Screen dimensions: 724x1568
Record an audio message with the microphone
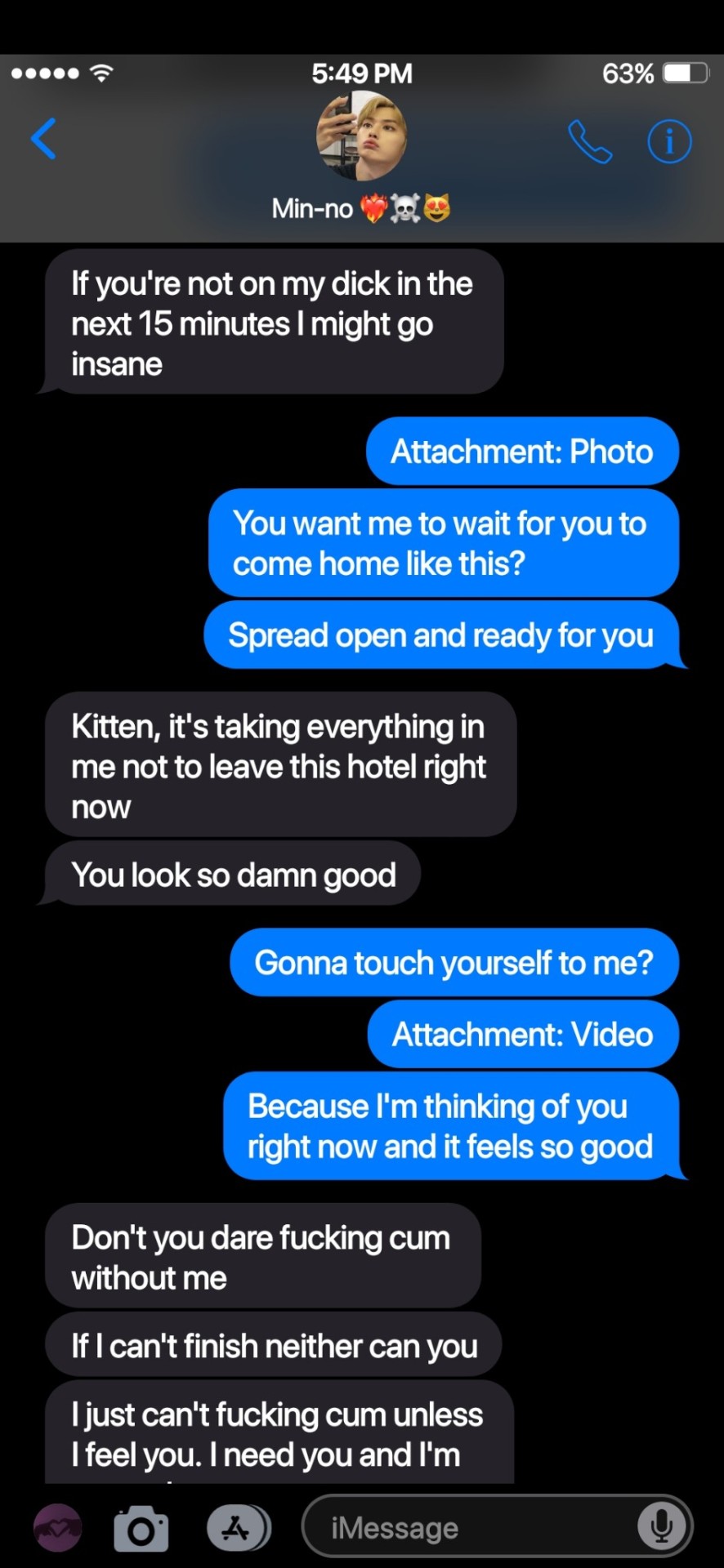tap(661, 1526)
